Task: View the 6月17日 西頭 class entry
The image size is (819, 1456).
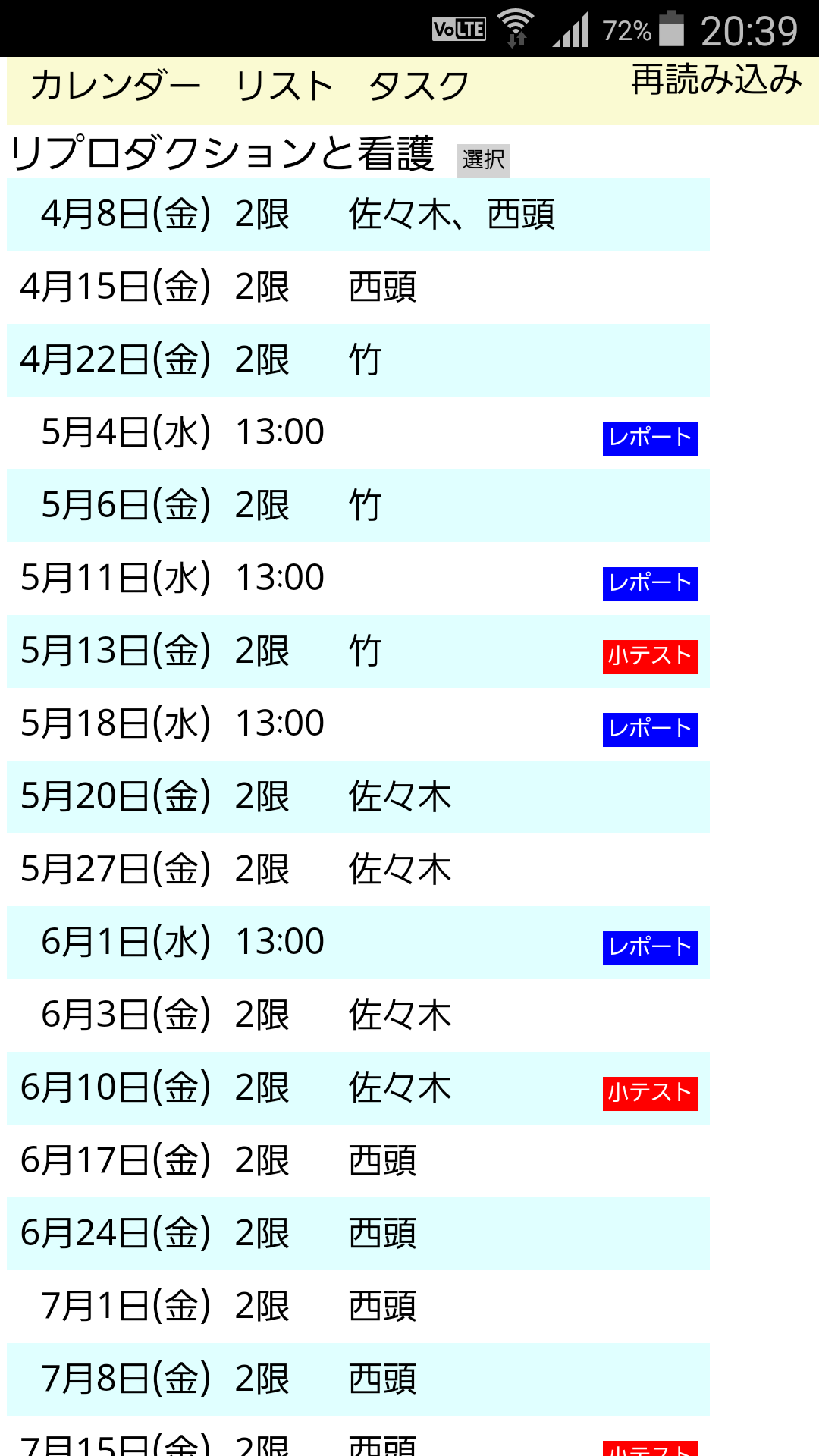Action: pos(358,1161)
